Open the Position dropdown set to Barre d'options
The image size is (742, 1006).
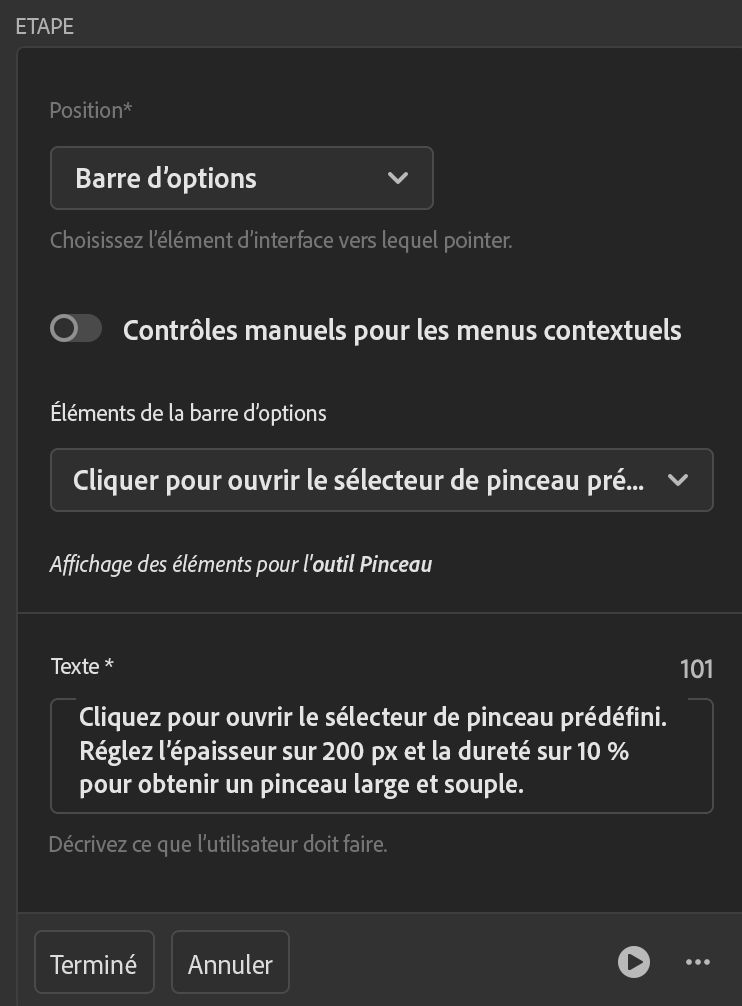tap(241, 178)
